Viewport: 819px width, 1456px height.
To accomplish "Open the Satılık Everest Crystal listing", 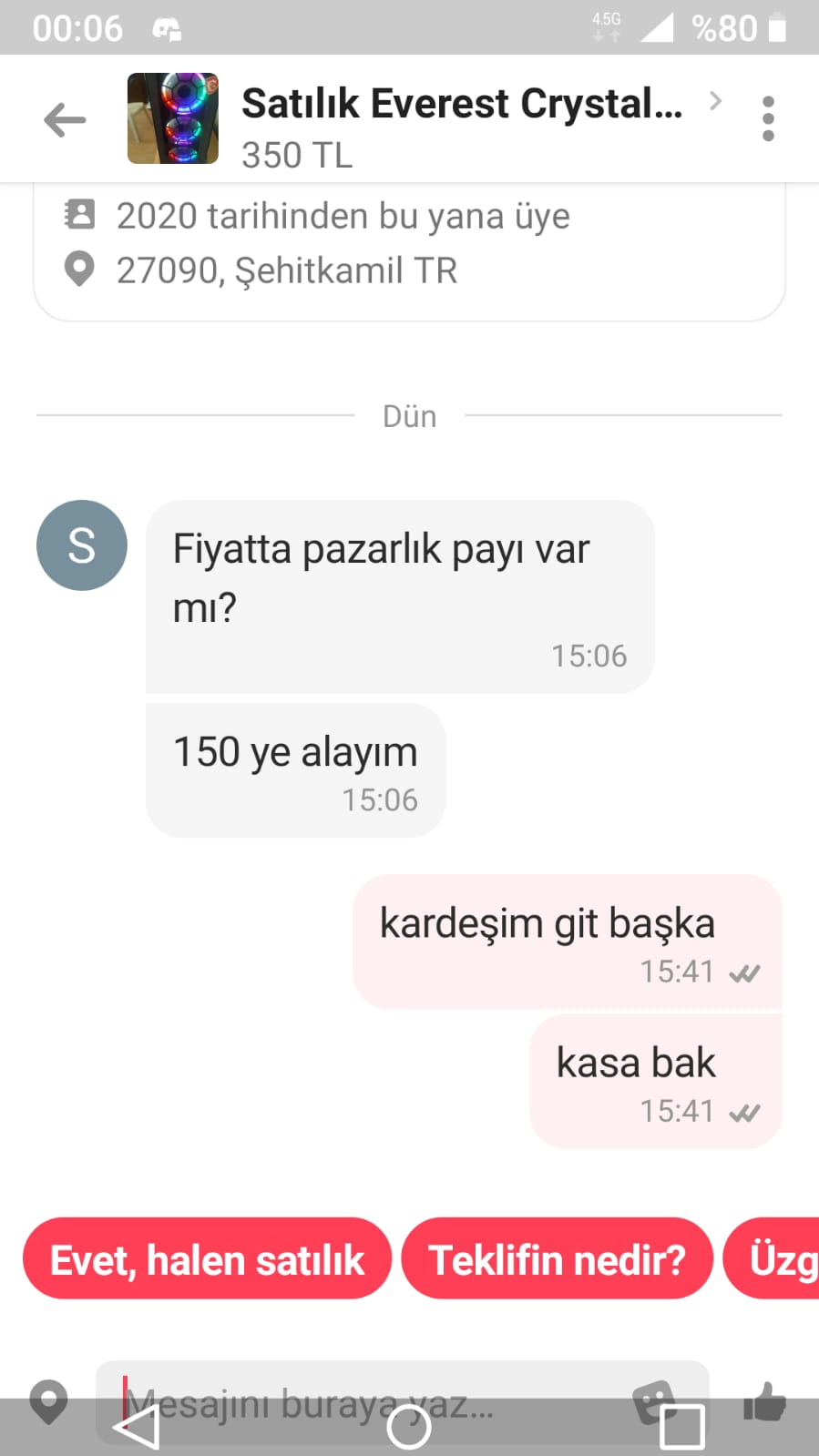I will pyautogui.click(x=461, y=105).
